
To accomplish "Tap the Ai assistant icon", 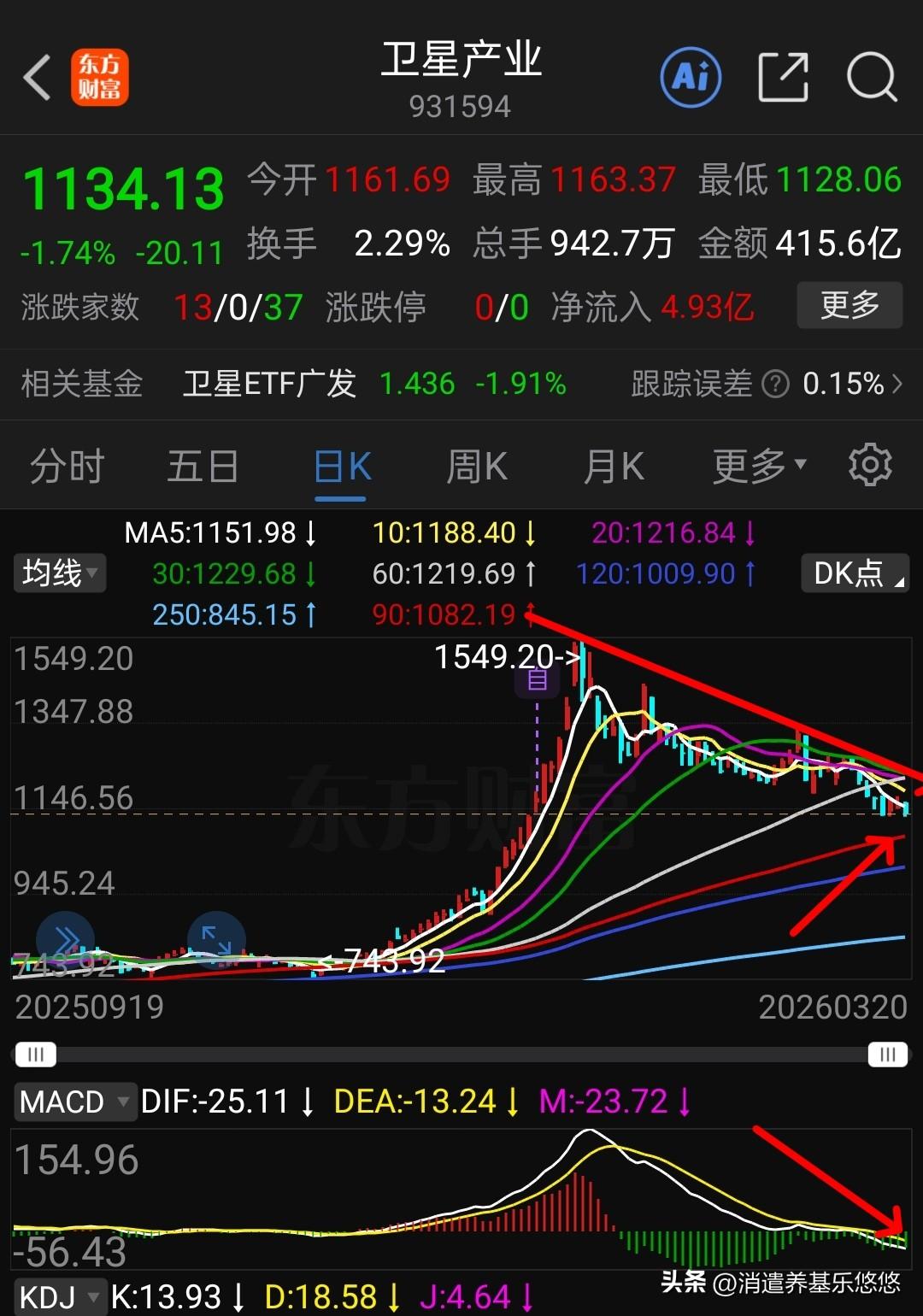I will 690,77.
